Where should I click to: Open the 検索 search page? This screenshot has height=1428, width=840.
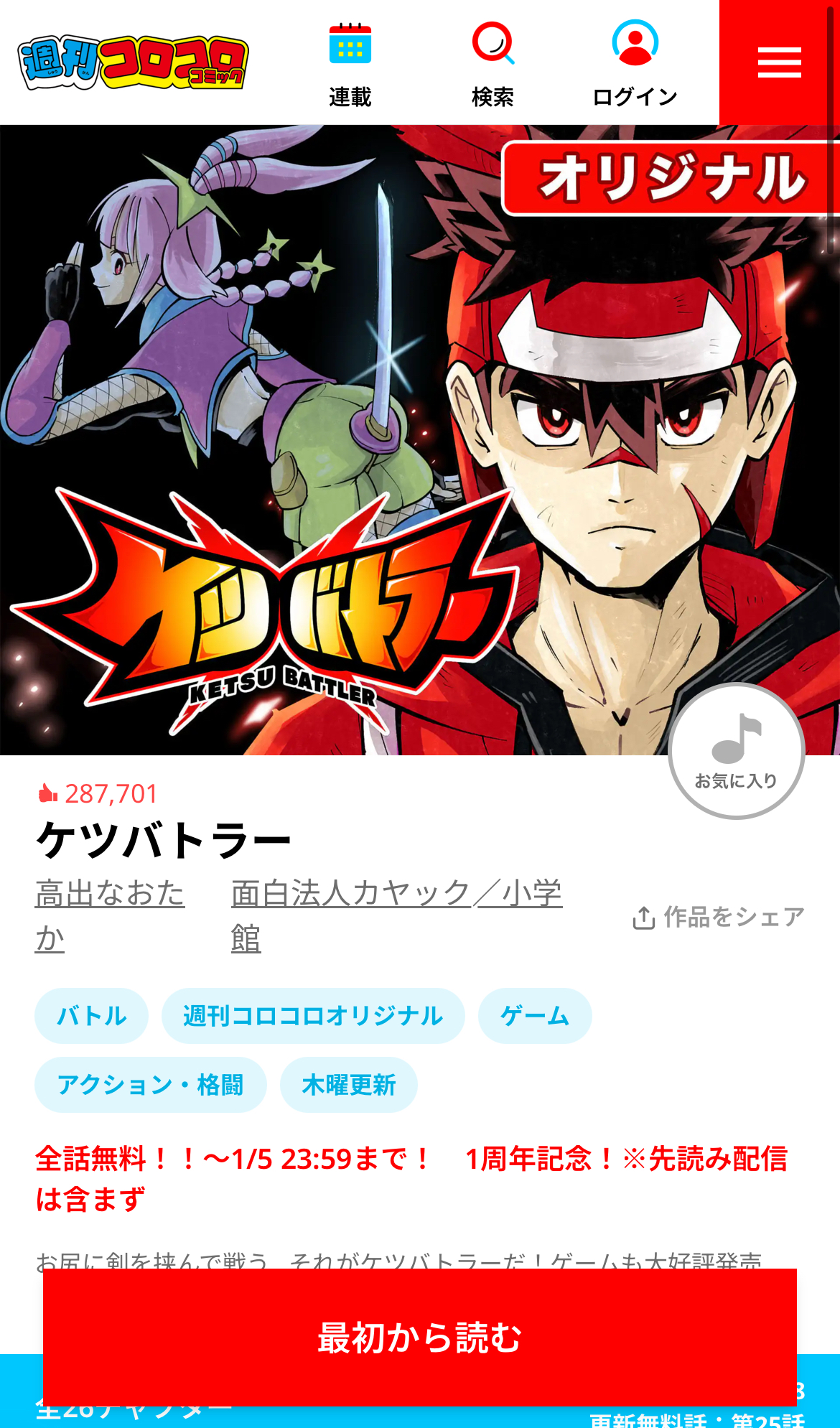[493, 65]
